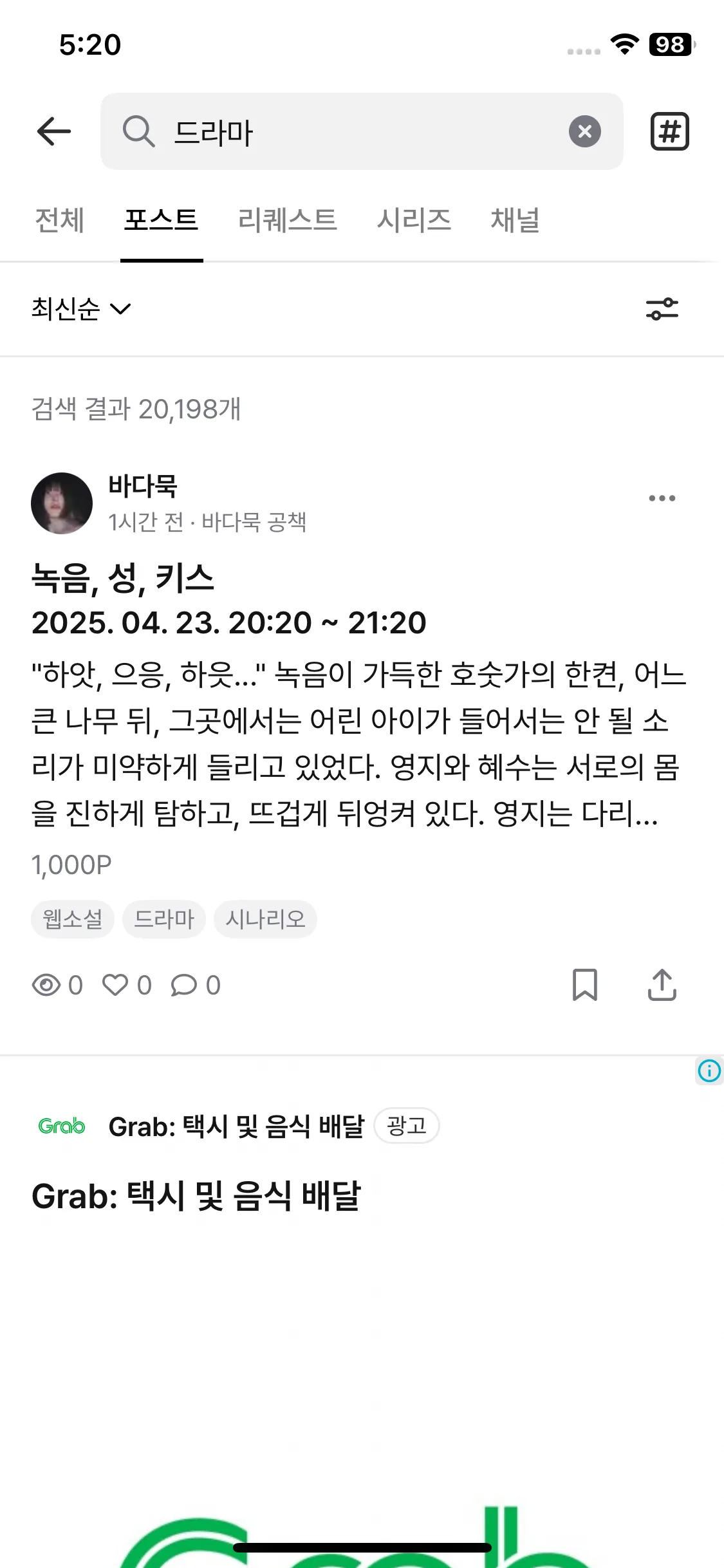This screenshot has height=1568, width=724.
Task: Switch to the 시리즈 tab
Action: pos(414,220)
